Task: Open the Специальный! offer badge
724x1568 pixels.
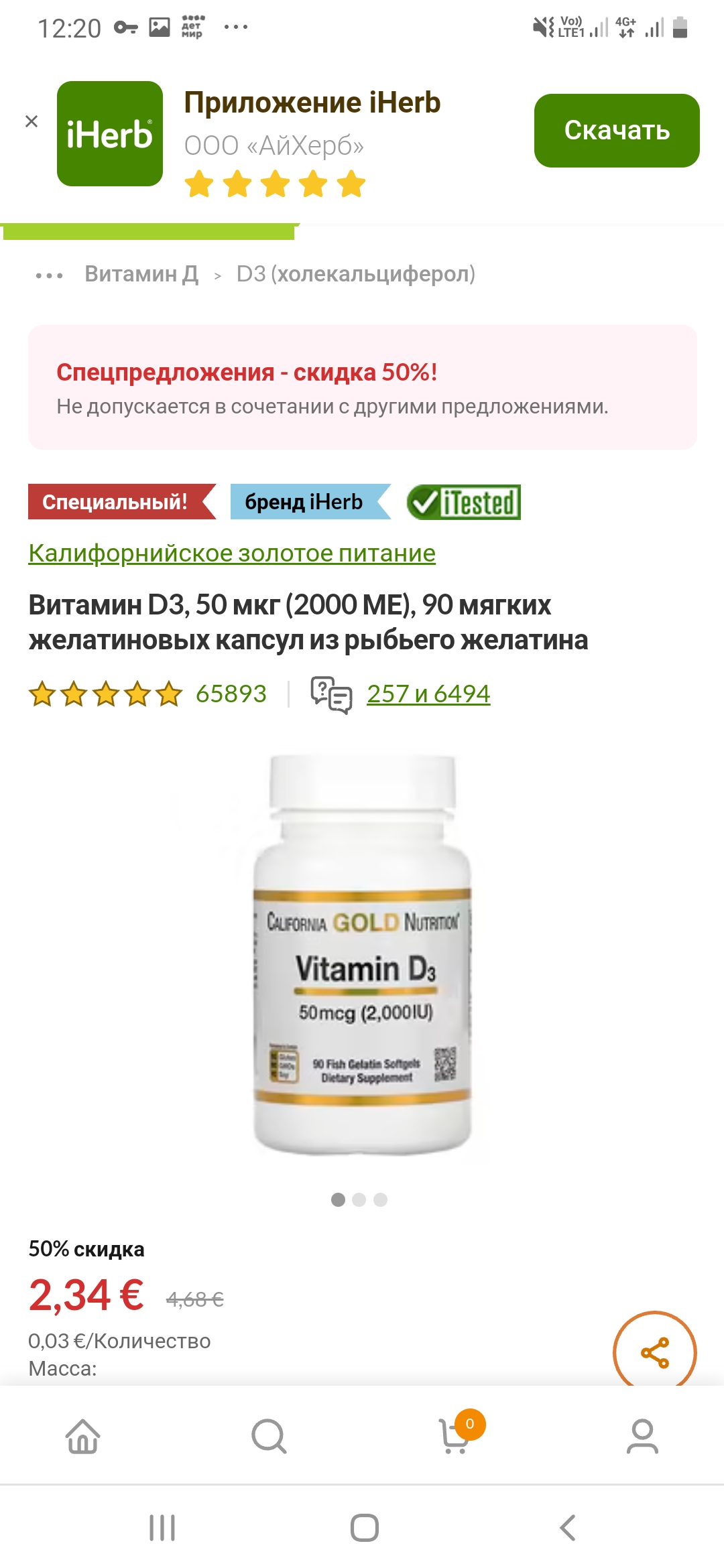Action: (122, 502)
